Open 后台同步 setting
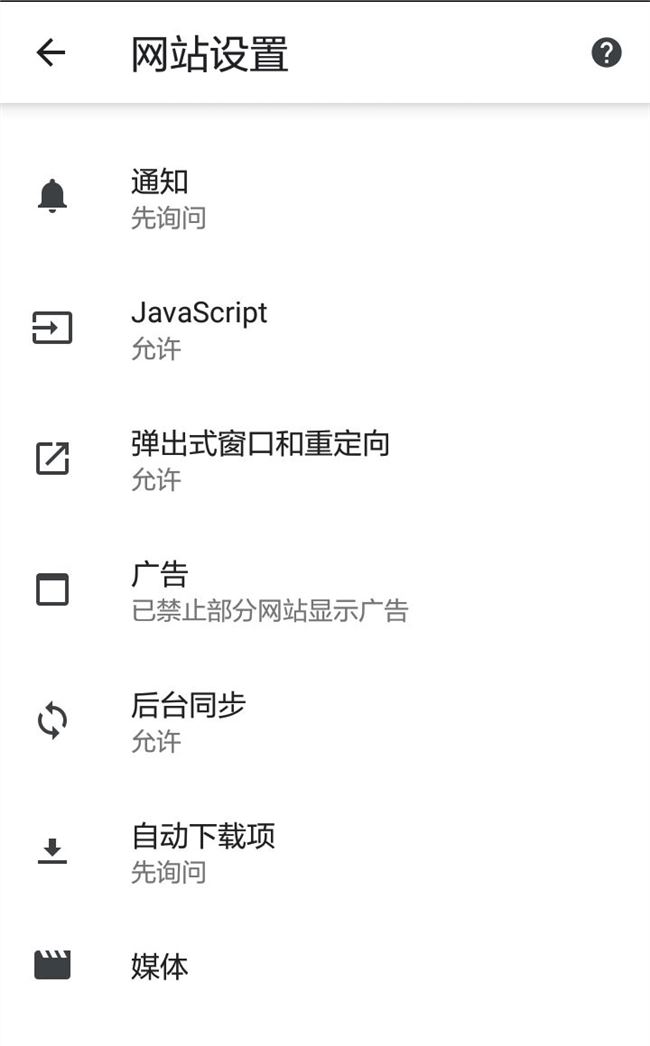Image resolution: width=650 pixels, height=1046 pixels. tap(325, 721)
